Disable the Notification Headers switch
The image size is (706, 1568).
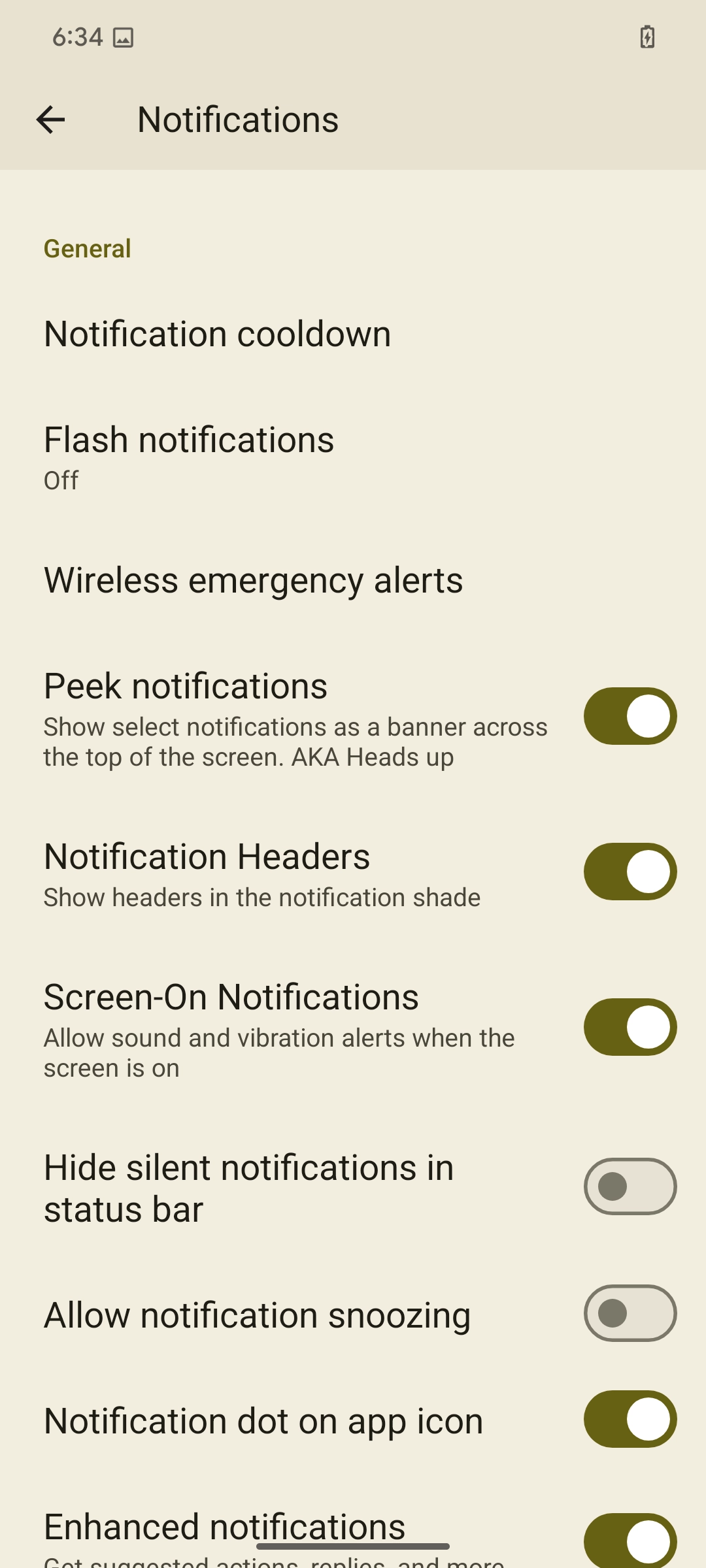point(630,872)
